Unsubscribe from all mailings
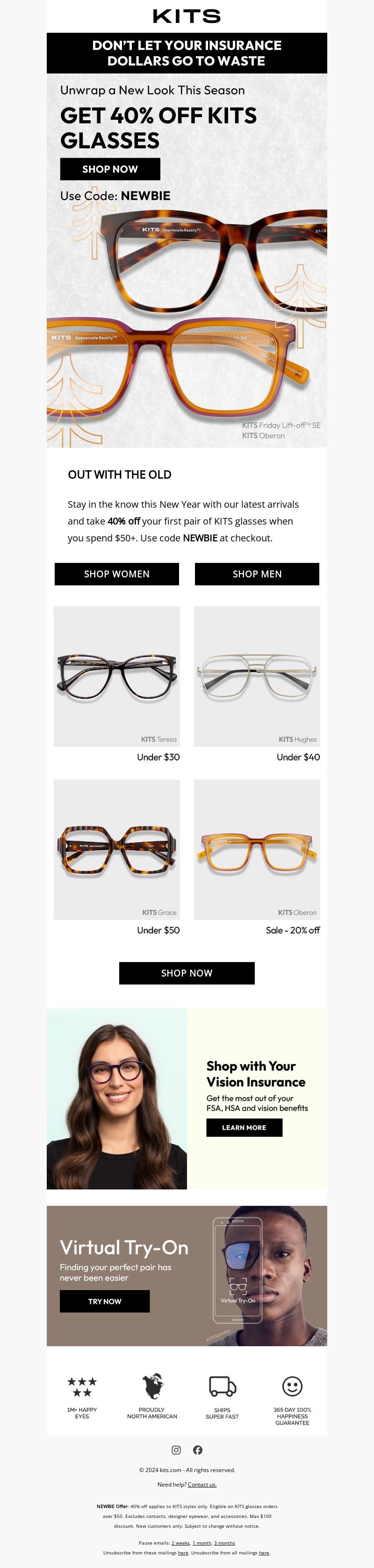The image size is (374, 1568). click(x=264, y=1553)
